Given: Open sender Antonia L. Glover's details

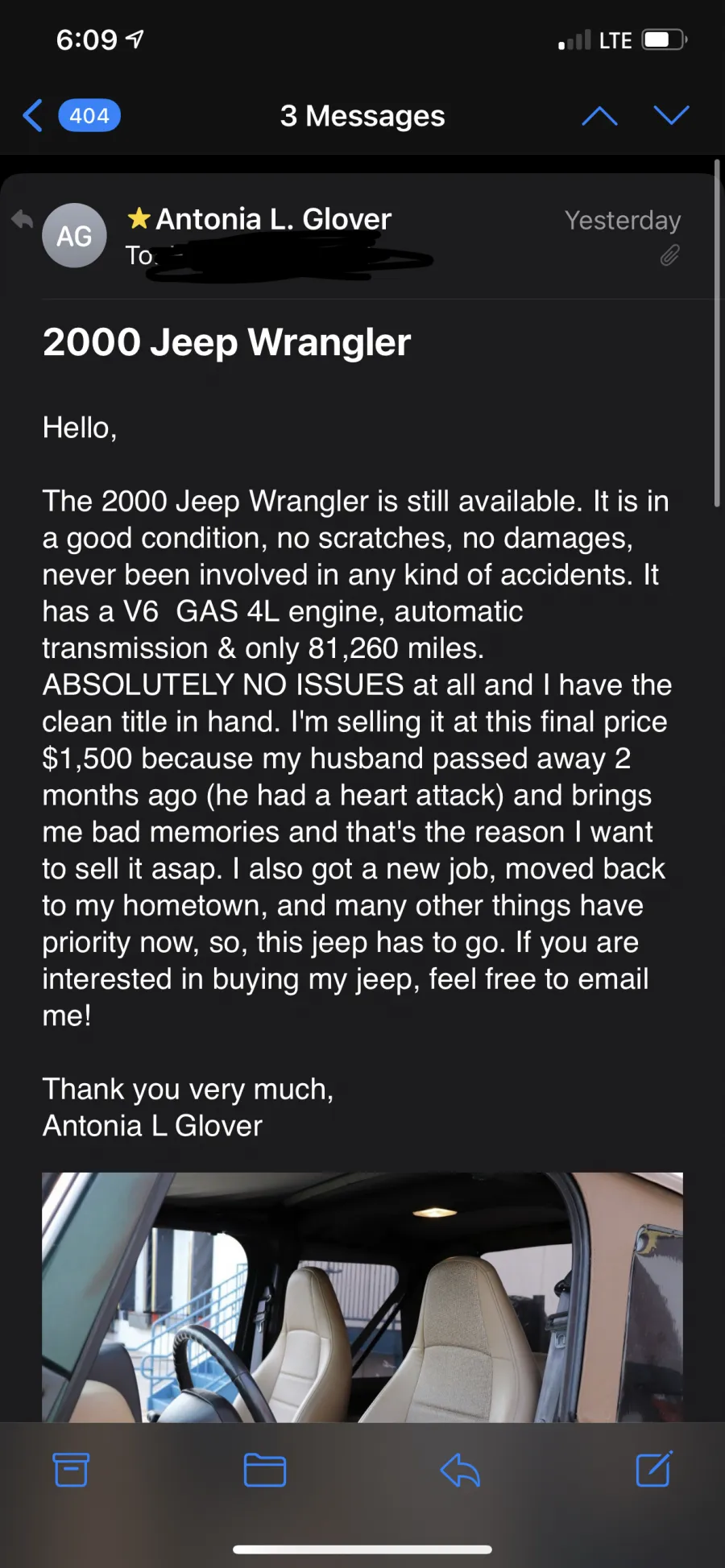Looking at the screenshot, I should (273, 219).
